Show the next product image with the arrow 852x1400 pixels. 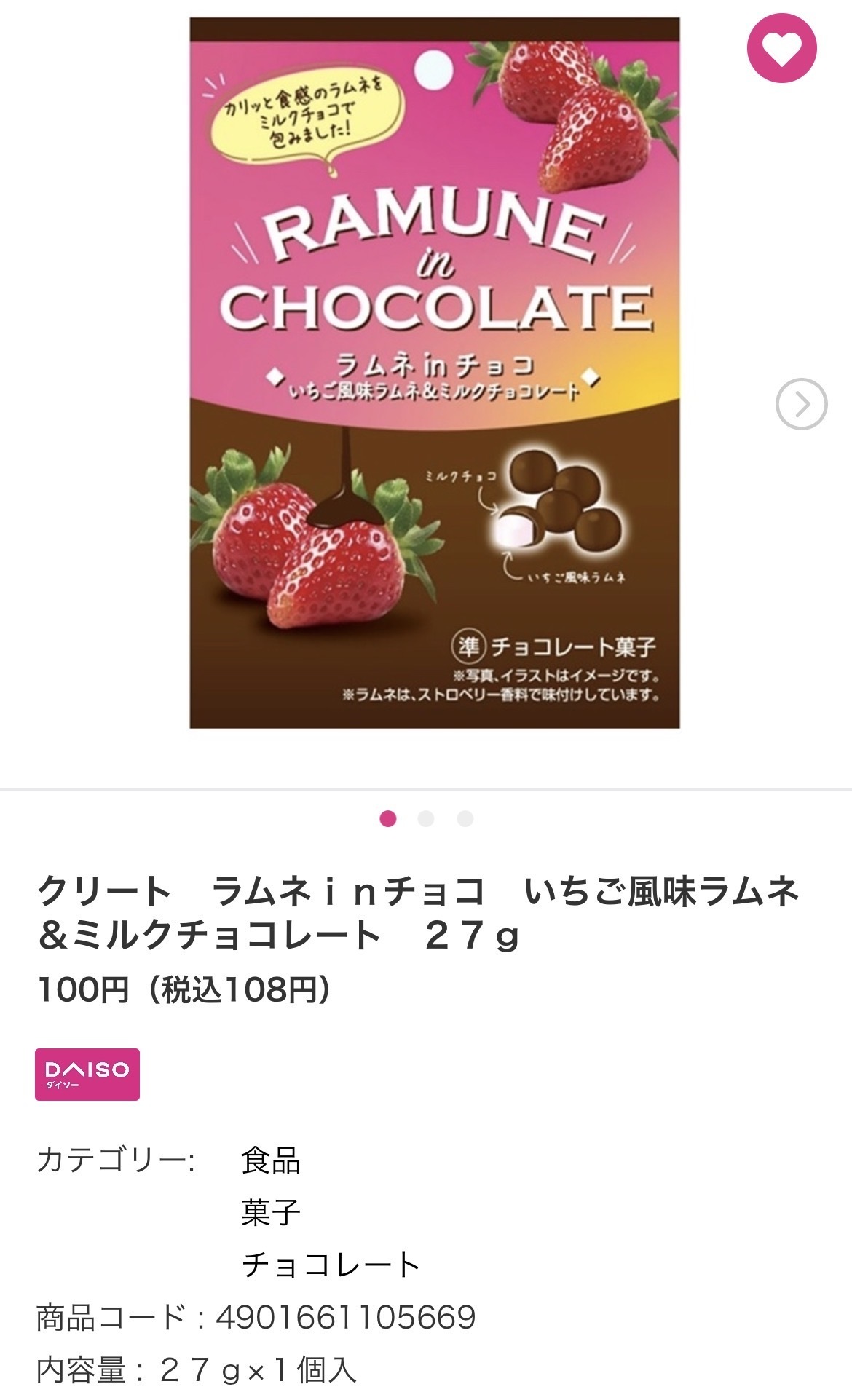pos(801,403)
